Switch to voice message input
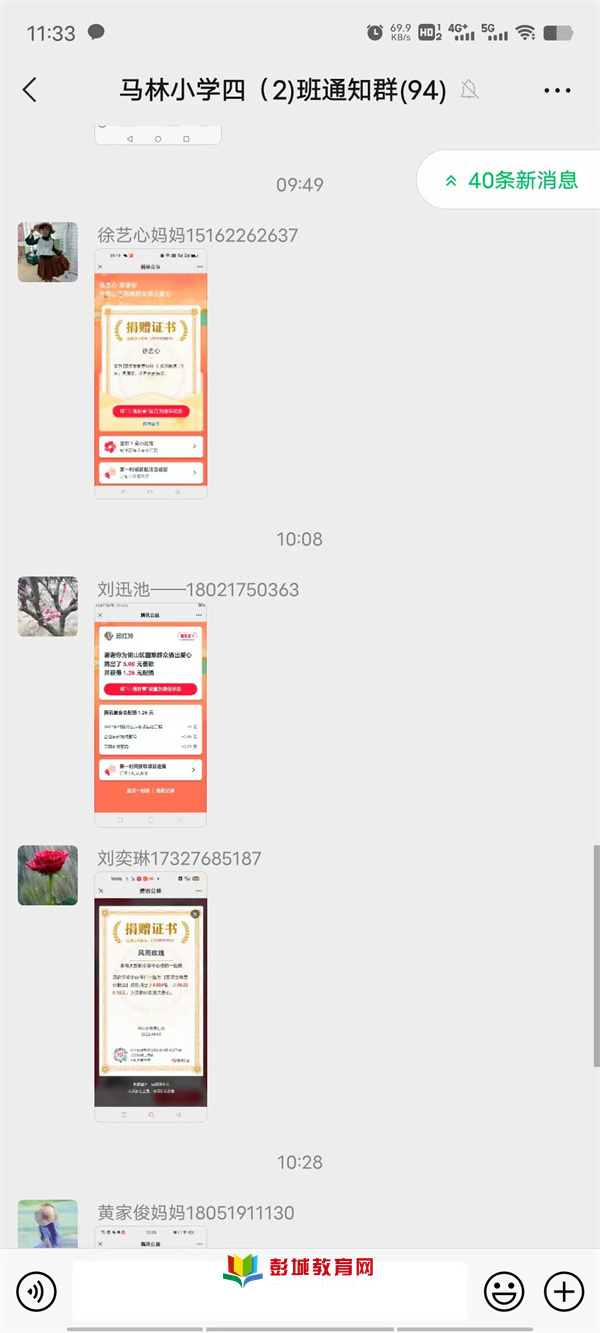Viewport: 600px width, 1333px height. [x=37, y=1292]
